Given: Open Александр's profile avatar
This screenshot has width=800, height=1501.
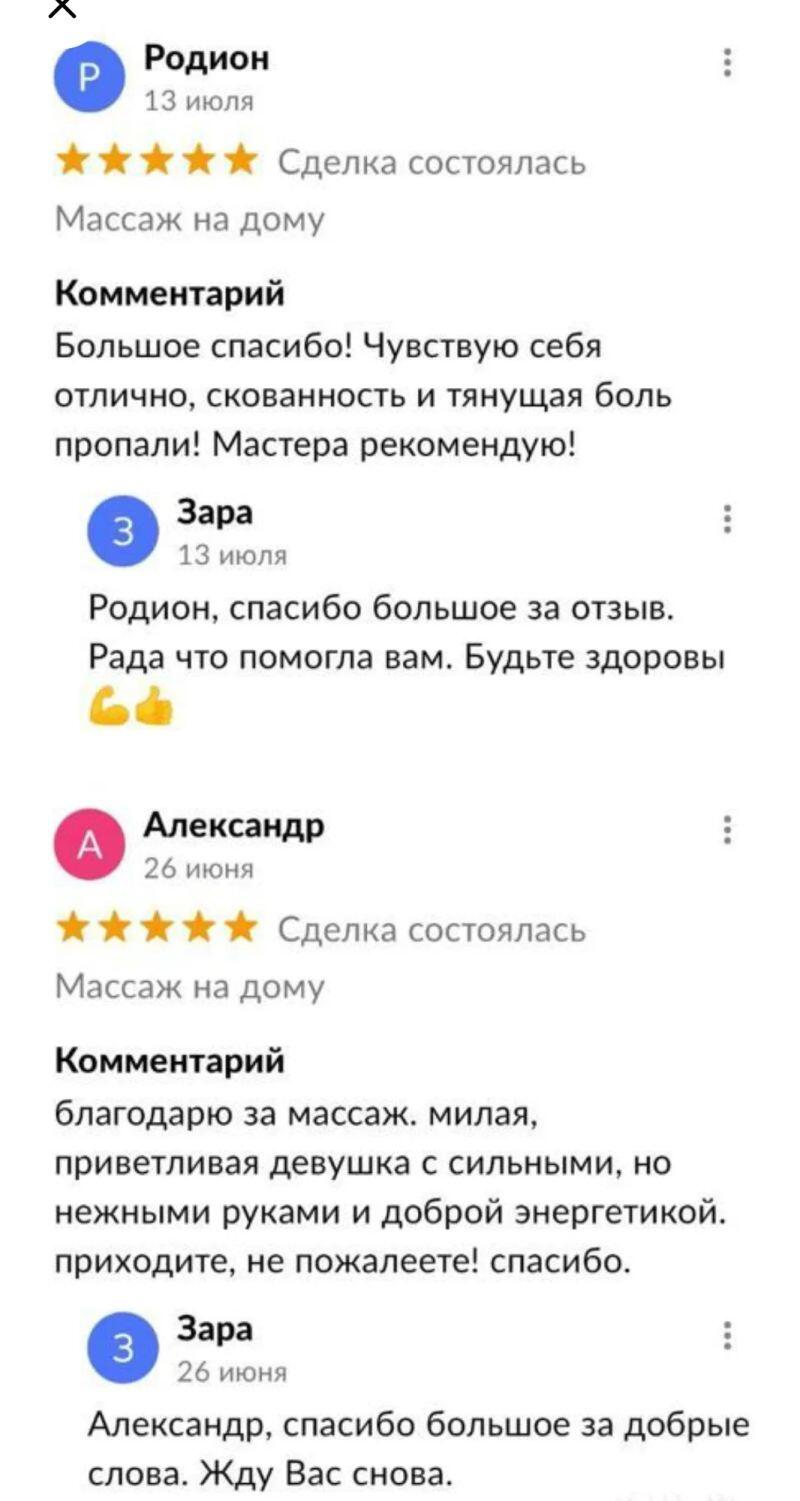Looking at the screenshot, I should (x=89, y=845).
